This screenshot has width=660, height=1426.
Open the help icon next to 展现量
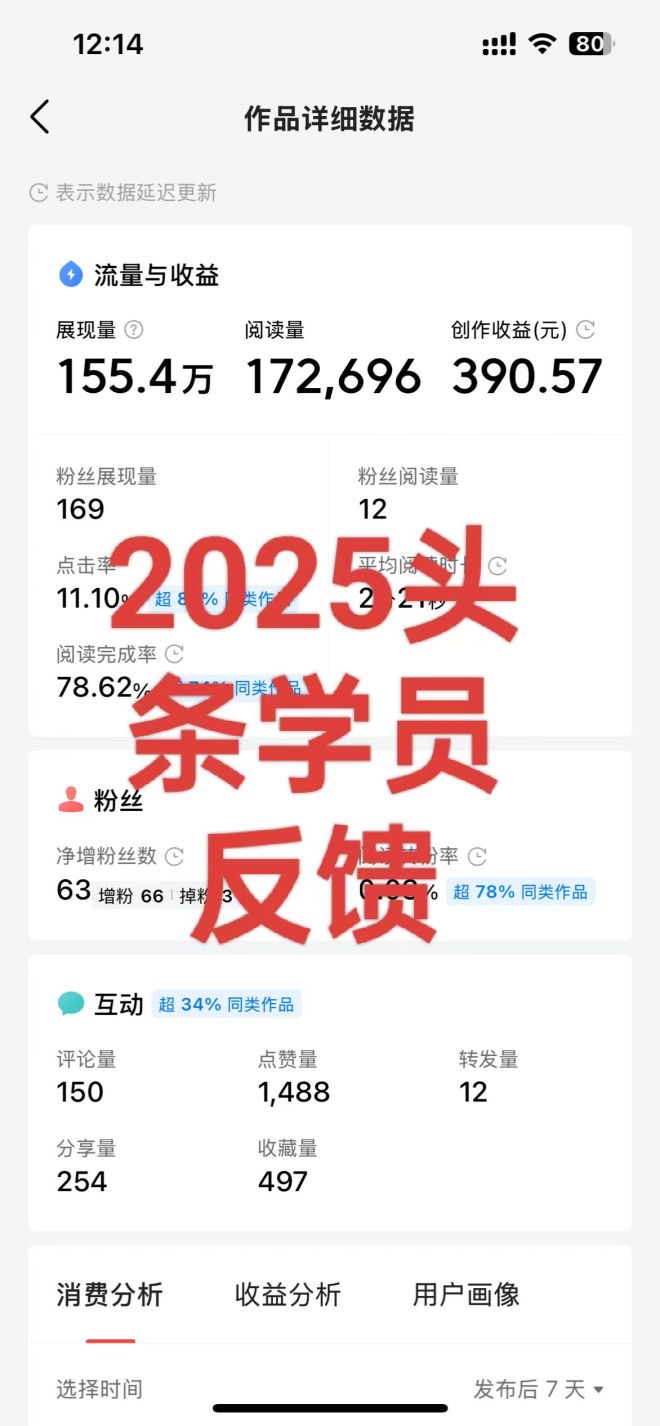pyautogui.click(x=134, y=330)
